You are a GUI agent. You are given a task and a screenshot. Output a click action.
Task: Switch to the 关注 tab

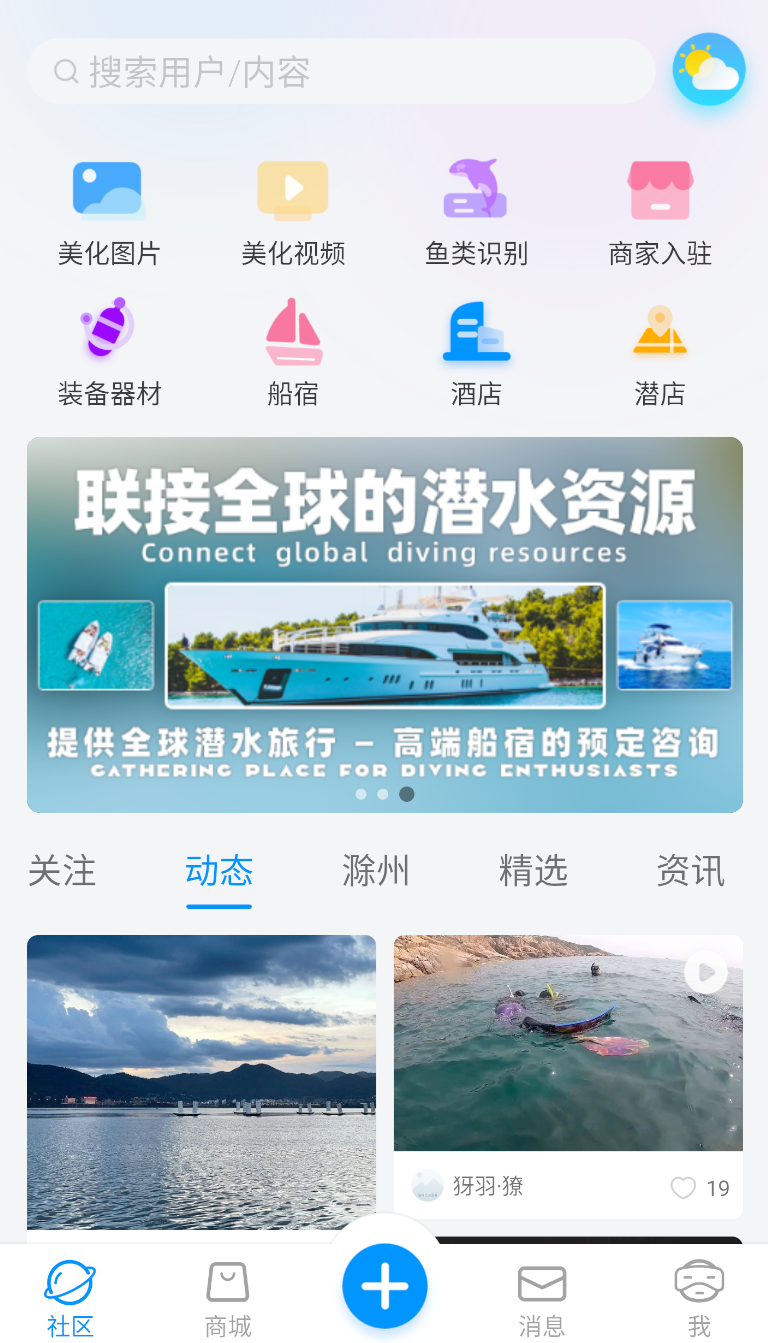(62, 871)
